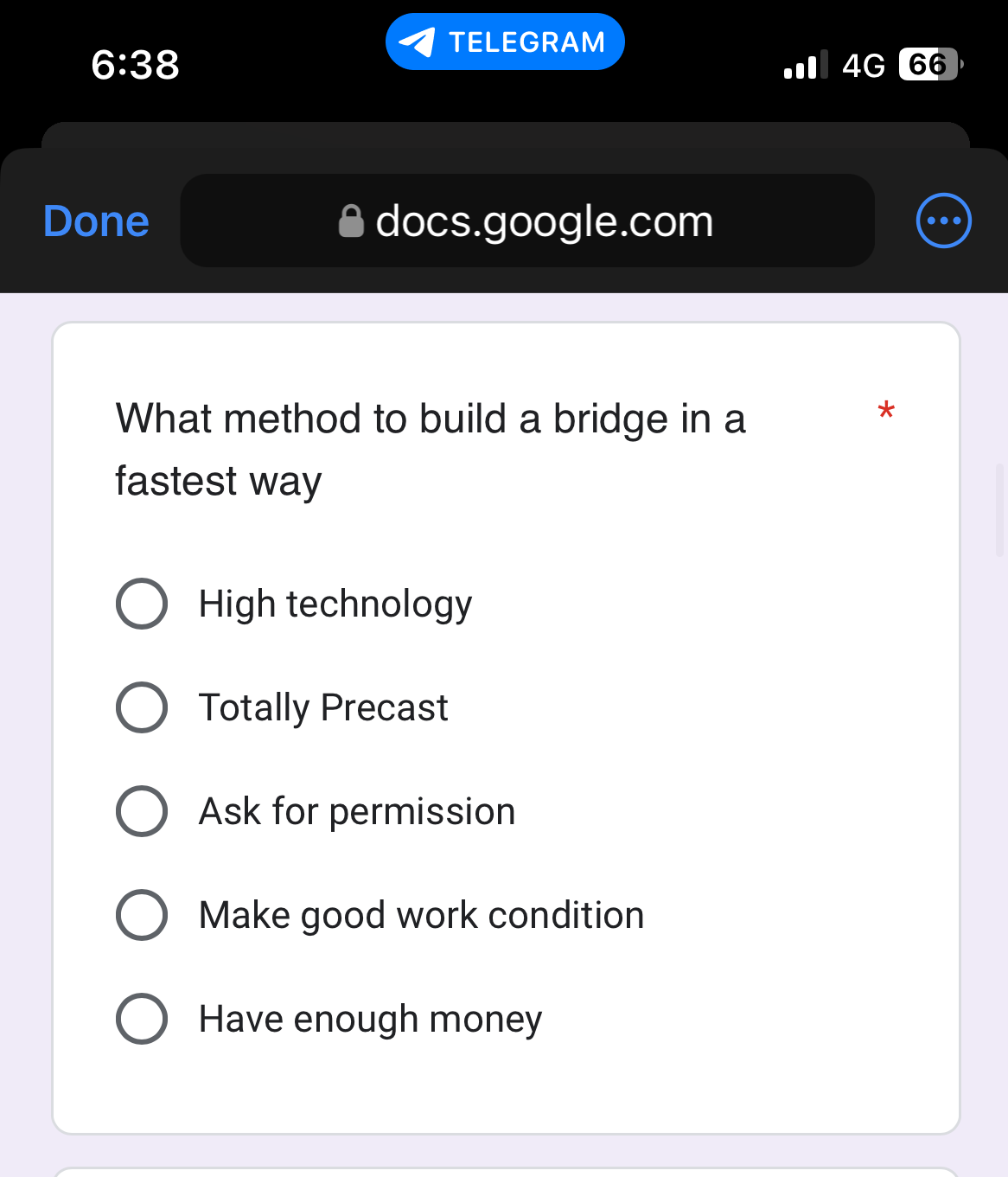Tap the TELEGRAM banner to return

pyautogui.click(x=505, y=40)
